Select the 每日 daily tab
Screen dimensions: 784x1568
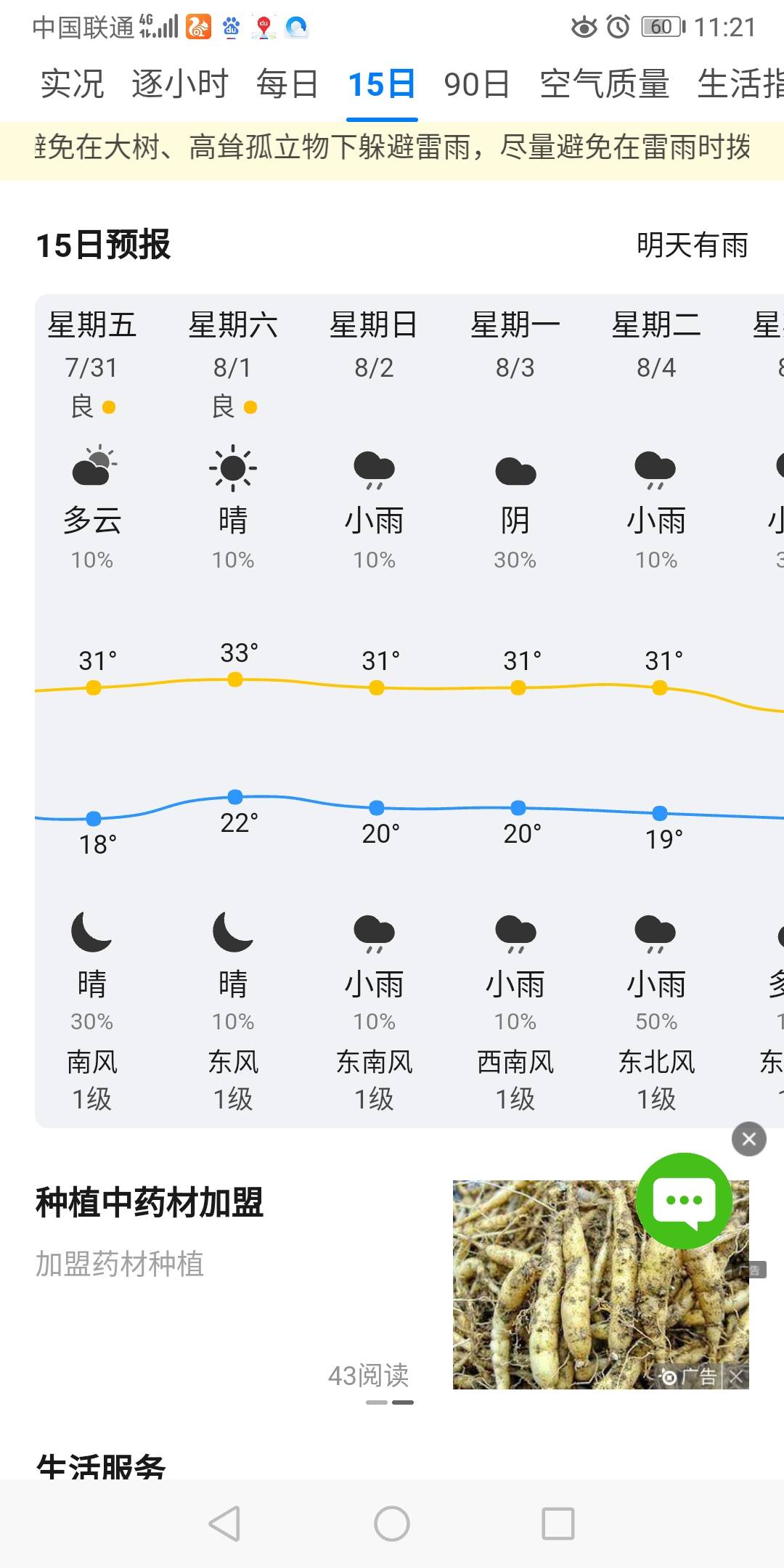tap(287, 84)
